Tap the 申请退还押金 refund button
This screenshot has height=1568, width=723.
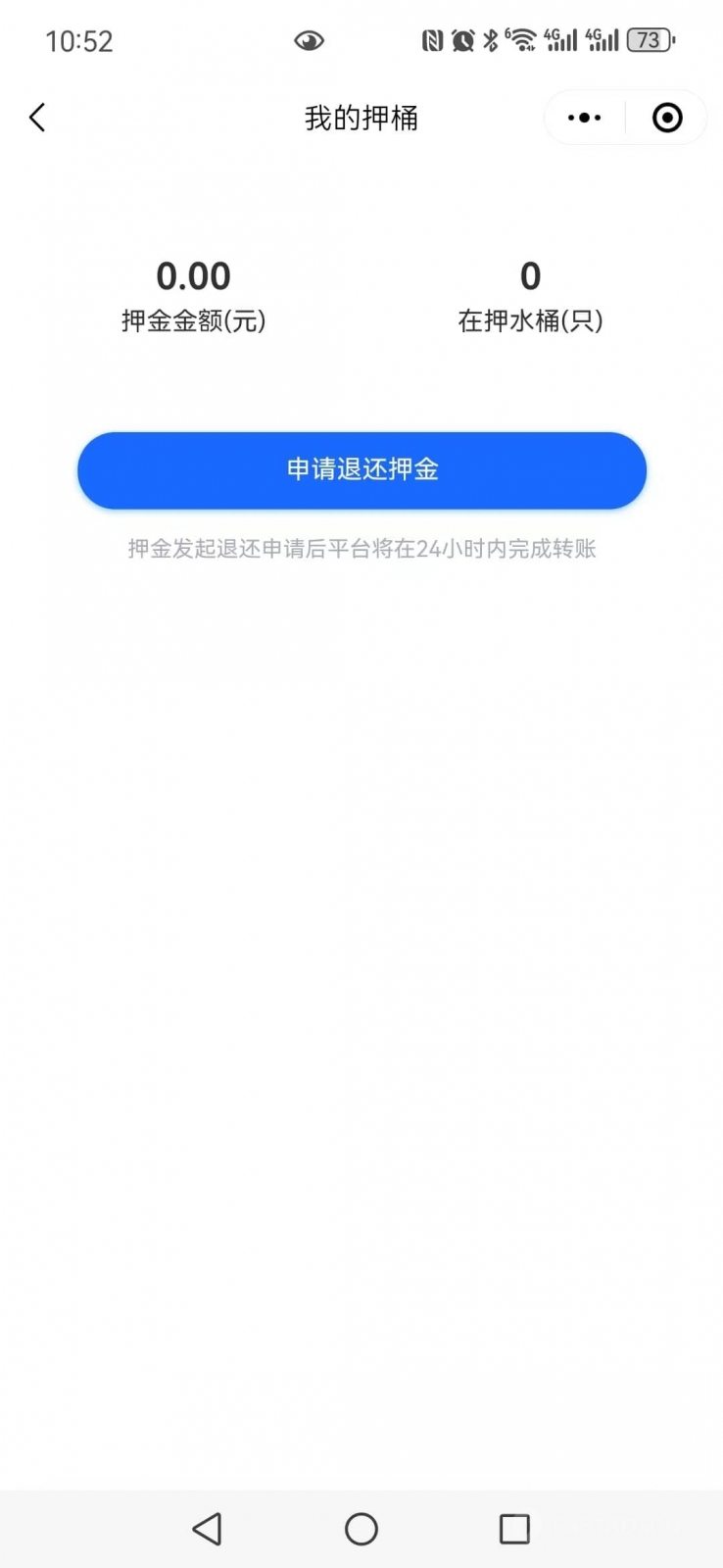(361, 470)
